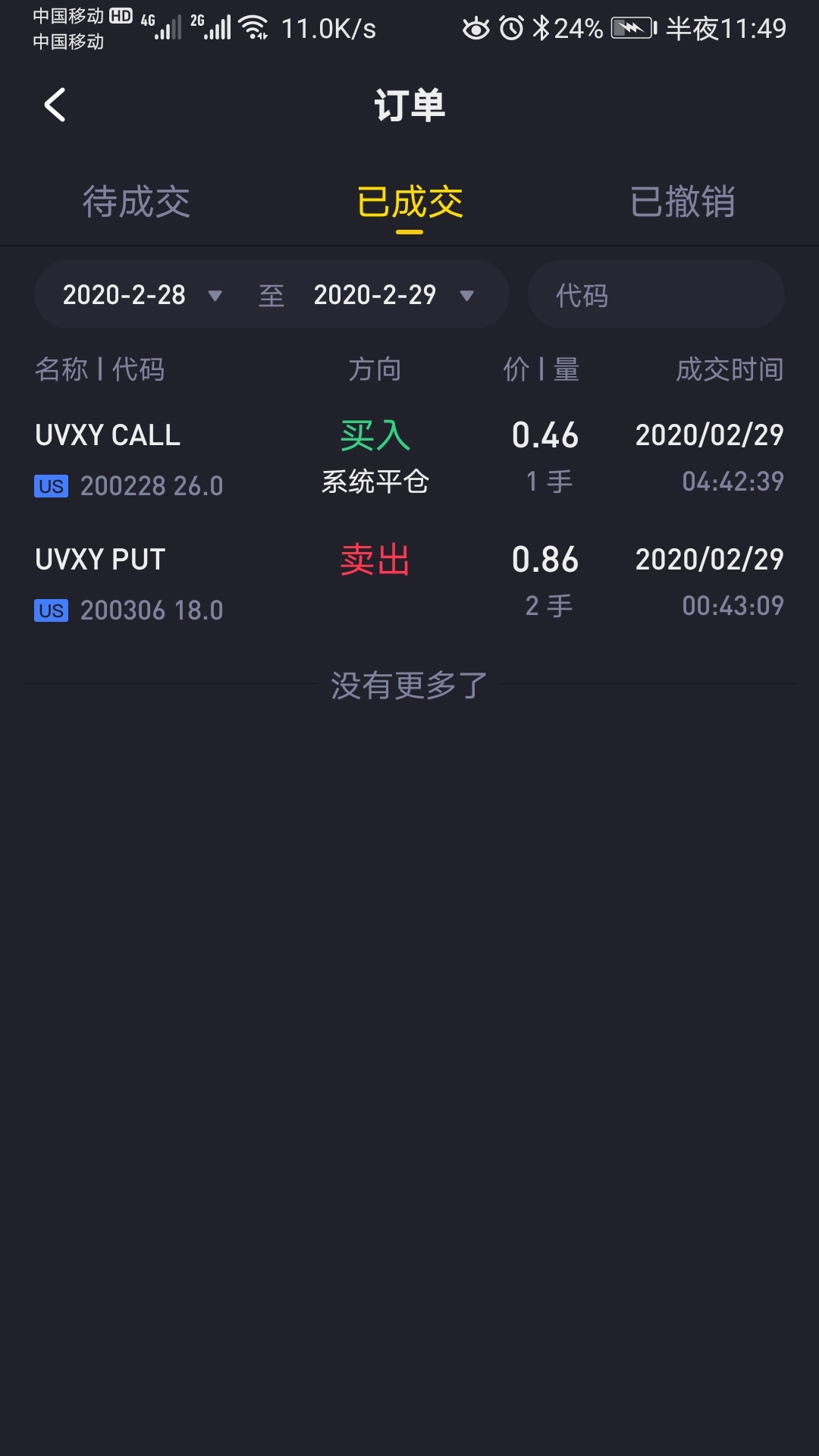Open the UVXY PUT order details
Image resolution: width=819 pixels, height=1456 pixels.
pyautogui.click(x=409, y=582)
